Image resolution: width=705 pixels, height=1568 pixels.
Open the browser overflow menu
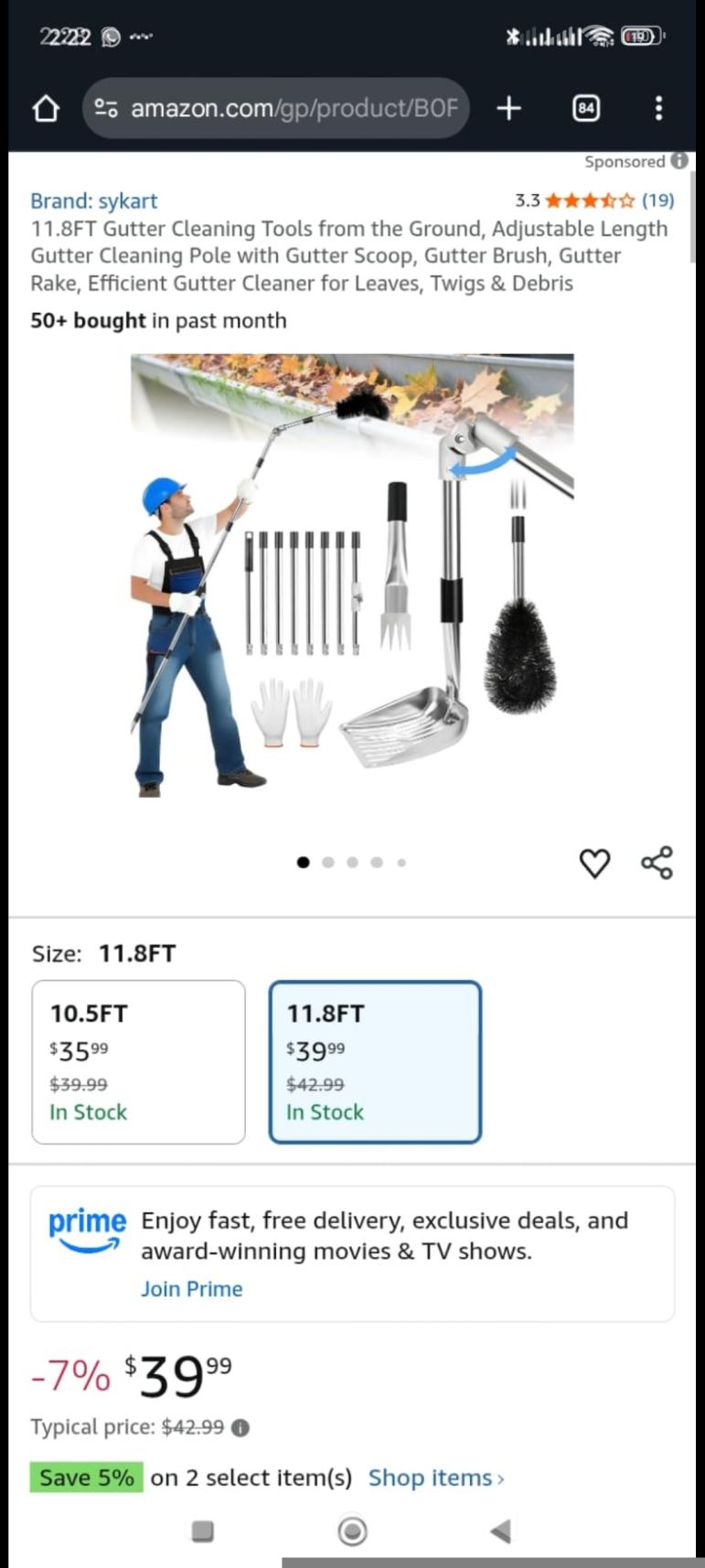(658, 109)
